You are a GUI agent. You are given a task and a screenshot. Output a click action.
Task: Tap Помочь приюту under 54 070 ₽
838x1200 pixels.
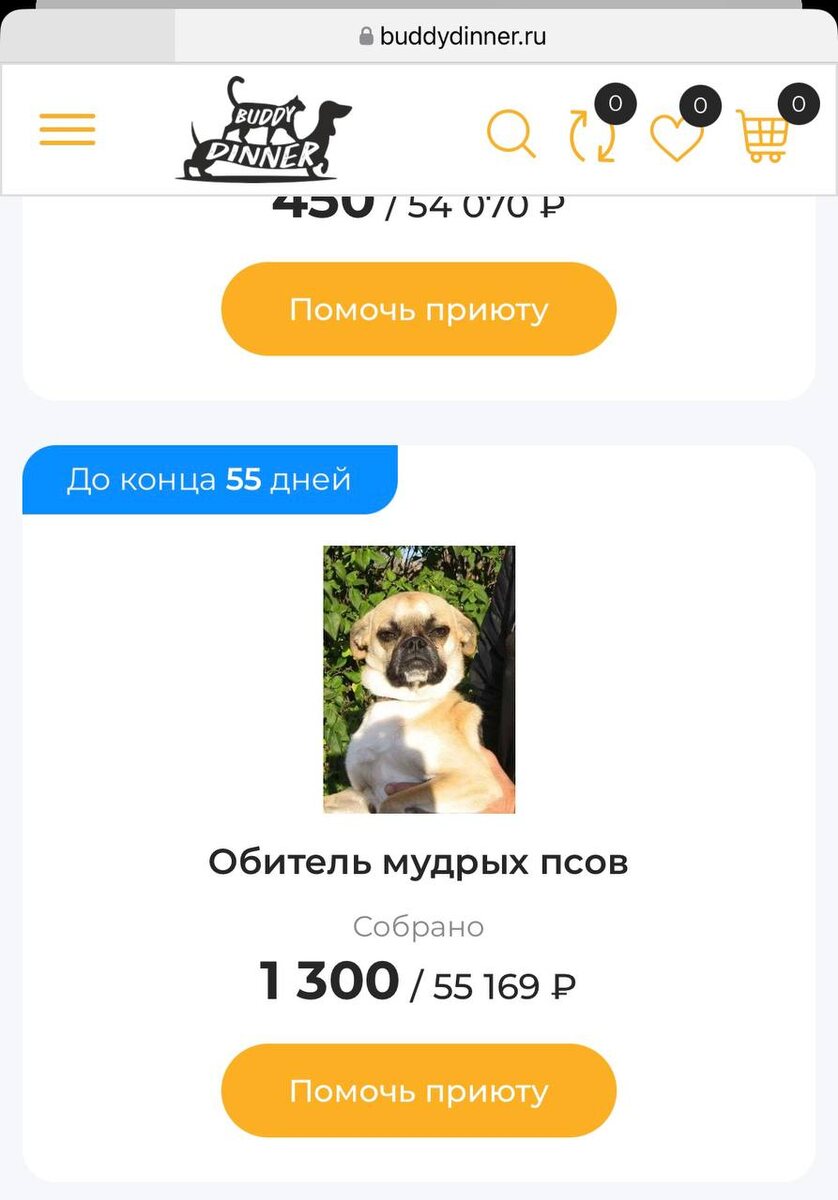click(418, 309)
